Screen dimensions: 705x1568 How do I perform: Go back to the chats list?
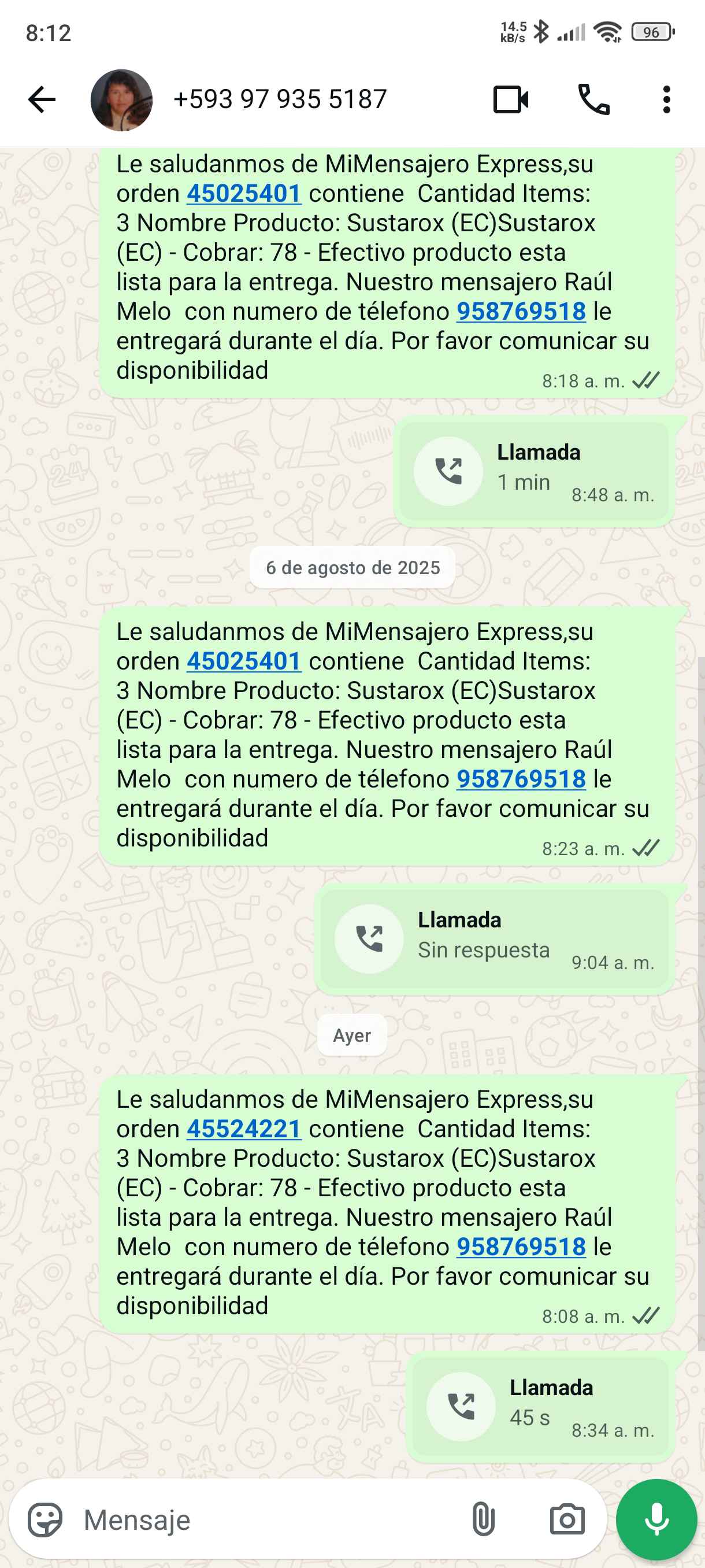(42, 100)
